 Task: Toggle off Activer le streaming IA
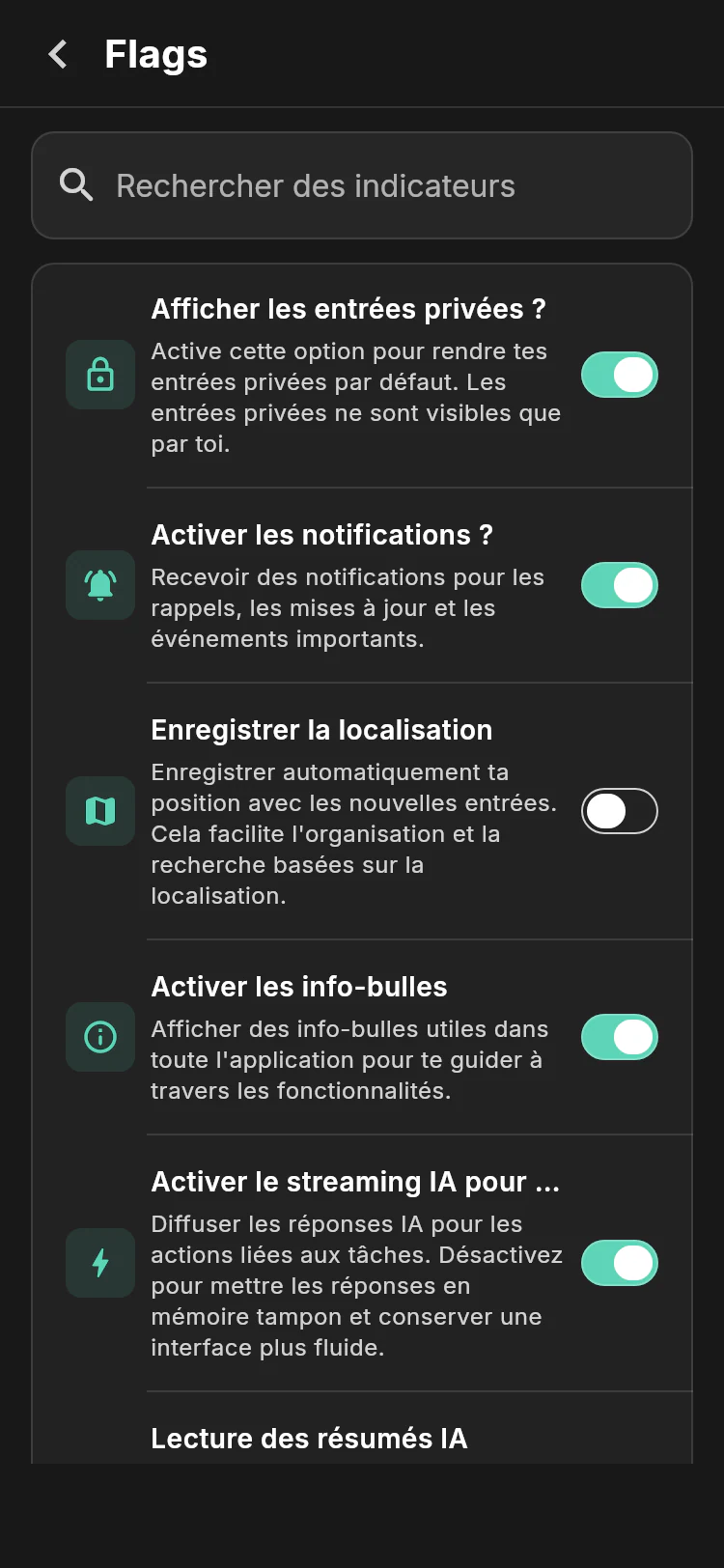(620, 1263)
